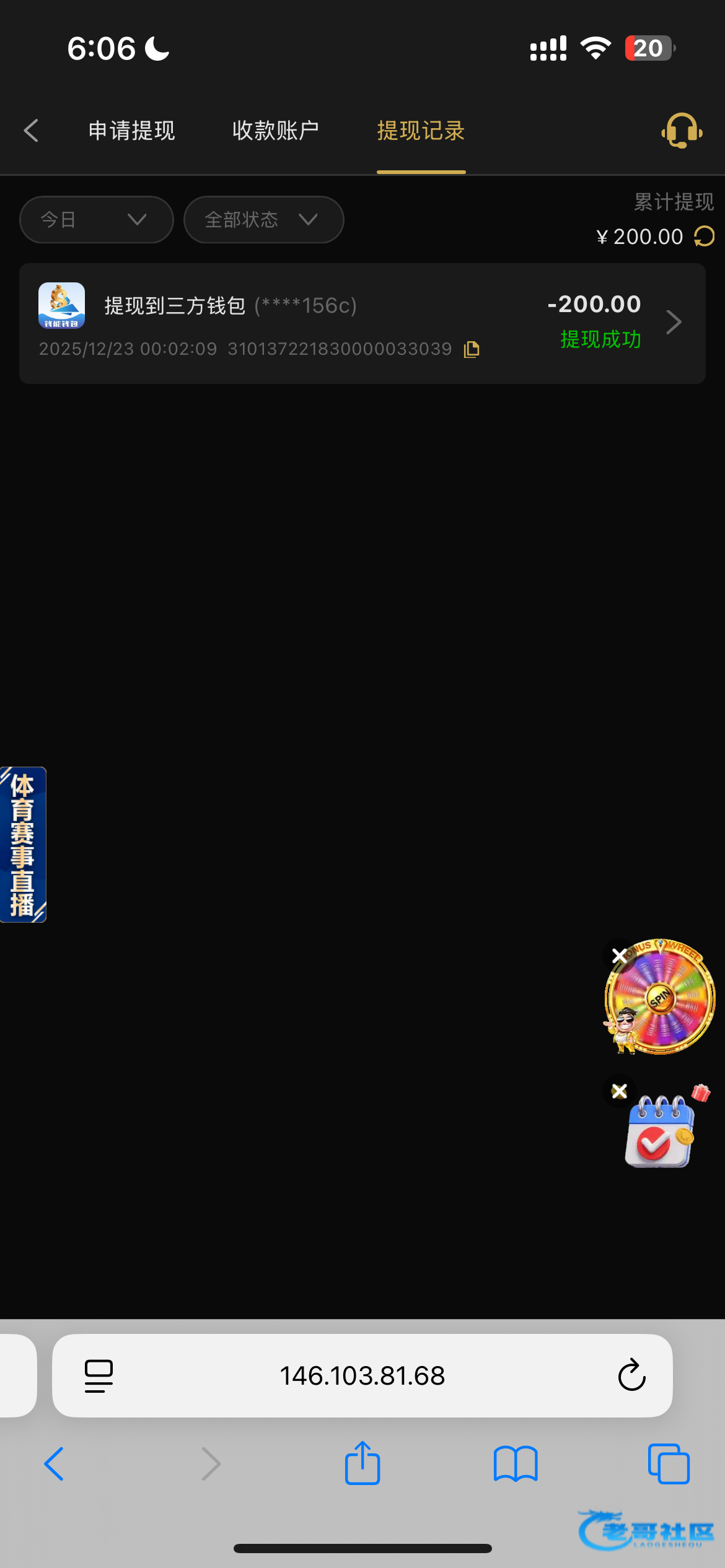
Task: Expand the 全部状态 status filter dropdown
Action: tap(263, 220)
